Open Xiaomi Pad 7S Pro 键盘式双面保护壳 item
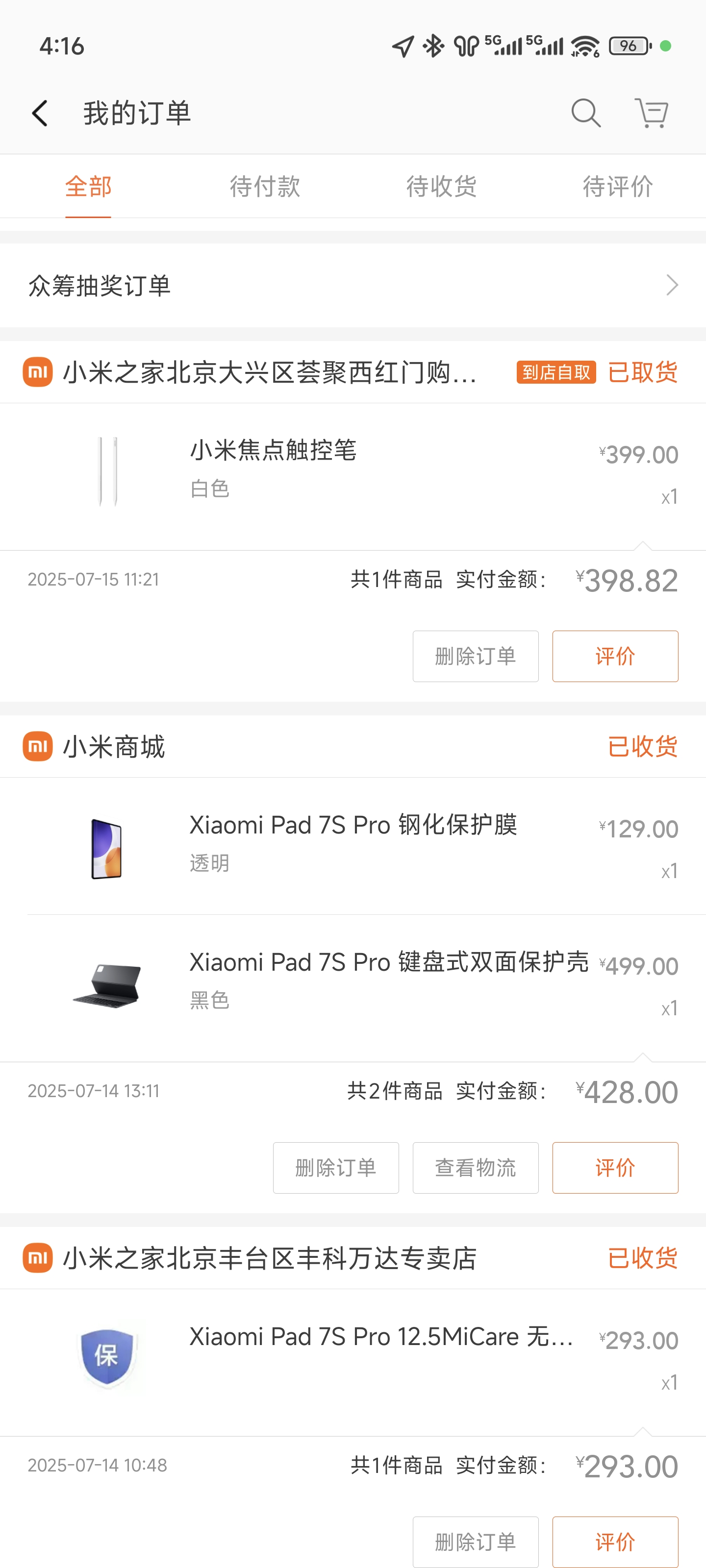 pos(353,983)
